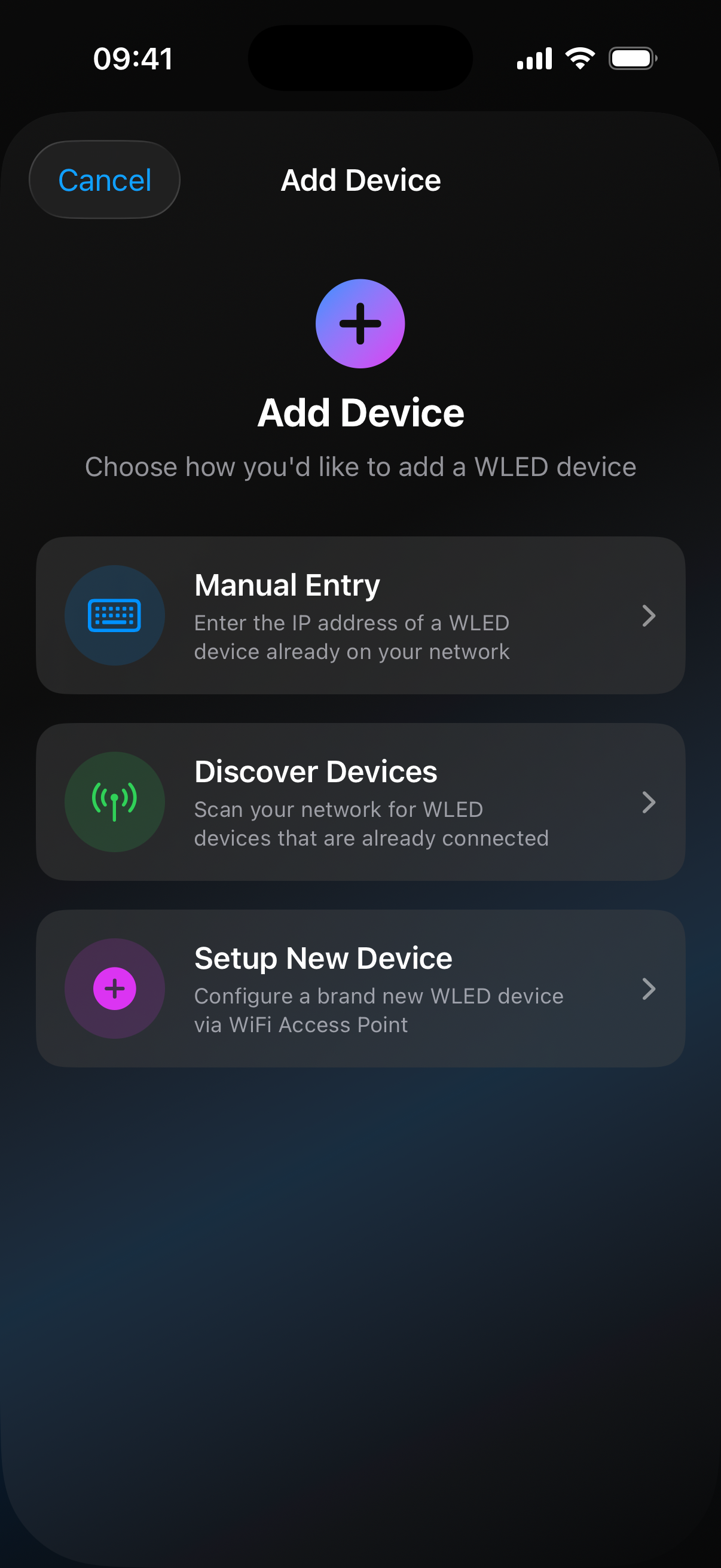The width and height of the screenshot is (721, 1568).
Task: Tap the Dynamic Island area
Action: 360,58
